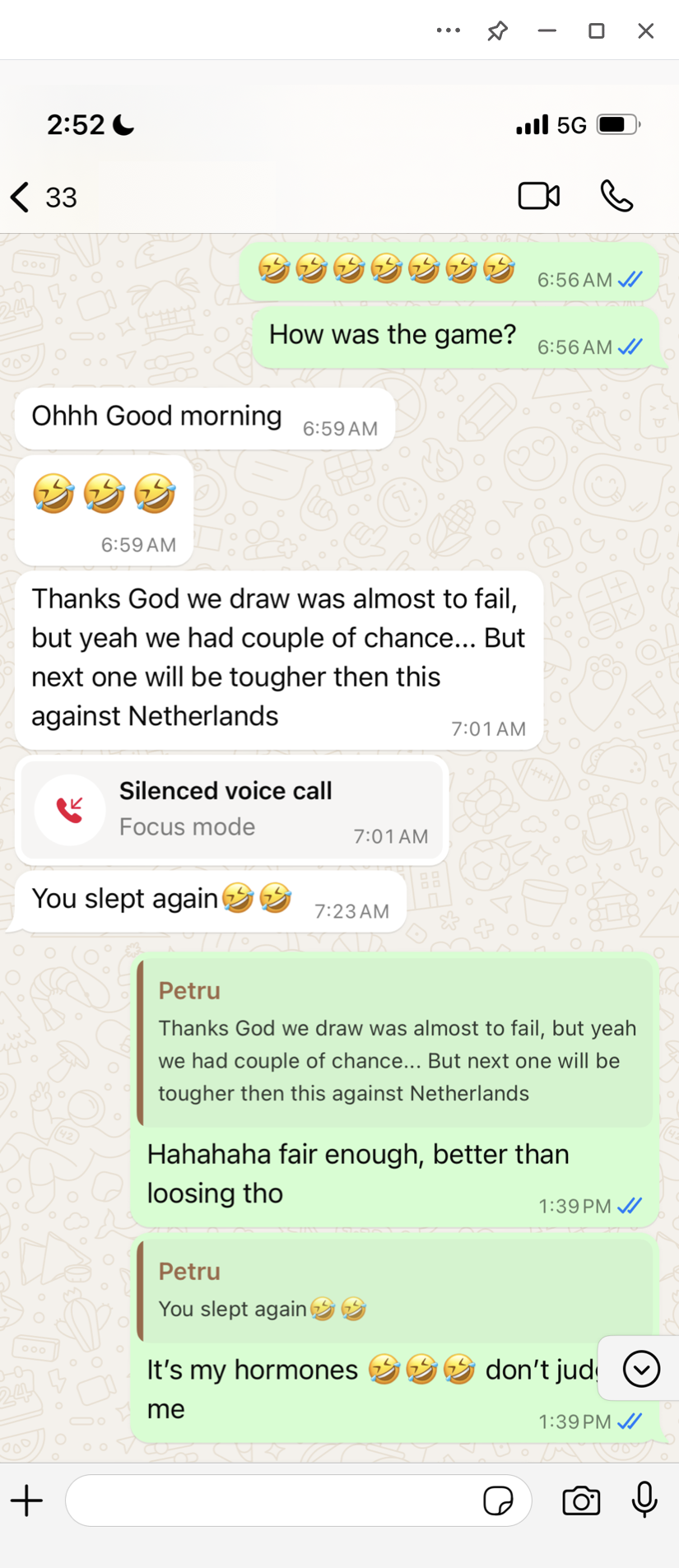
Task: Open the camera
Action: tap(581, 1501)
